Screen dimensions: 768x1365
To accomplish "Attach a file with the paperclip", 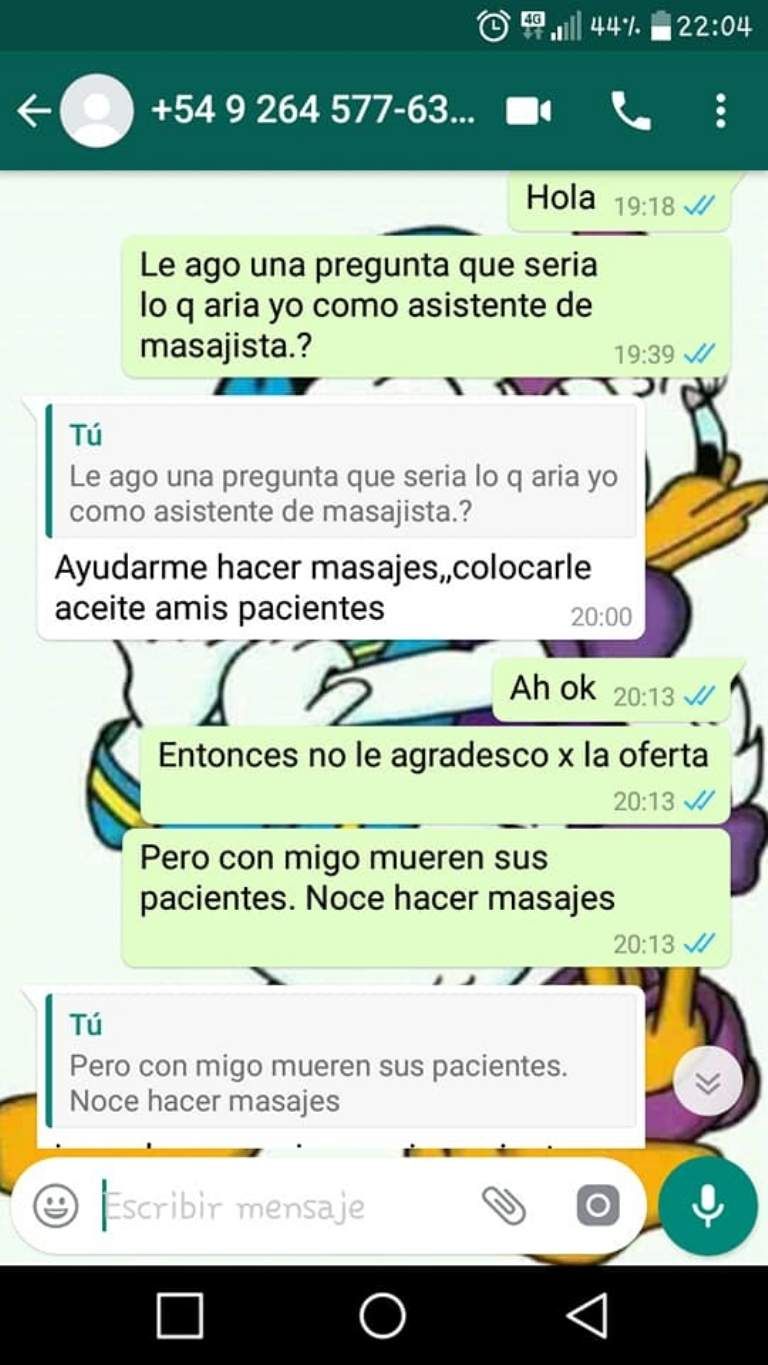I will click(x=504, y=1206).
